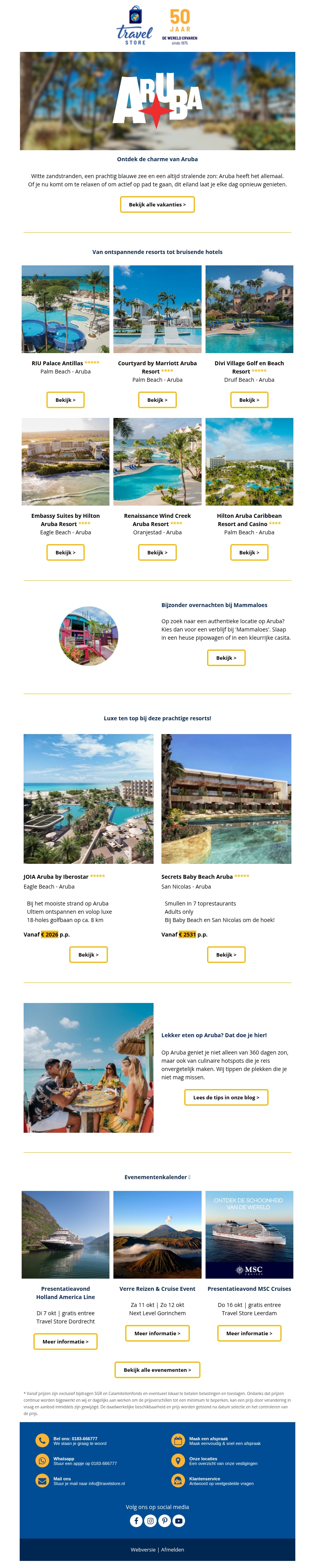Viewport: 315px width, 1568px height.
Task: Tap the 'Bekijk alle vakanties' button
Action: 157,204
